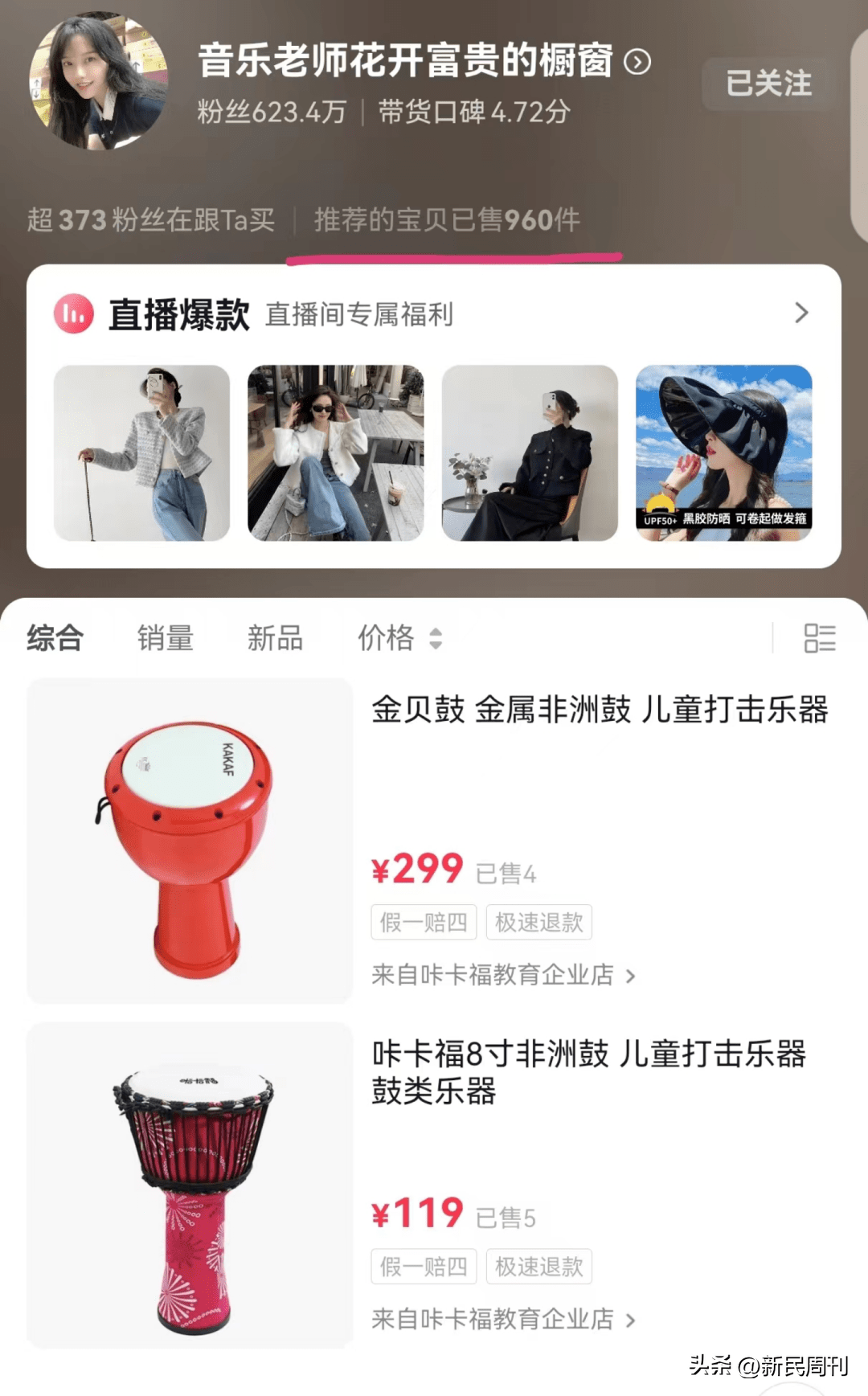Switch the product list layout view

[x=819, y=638]
